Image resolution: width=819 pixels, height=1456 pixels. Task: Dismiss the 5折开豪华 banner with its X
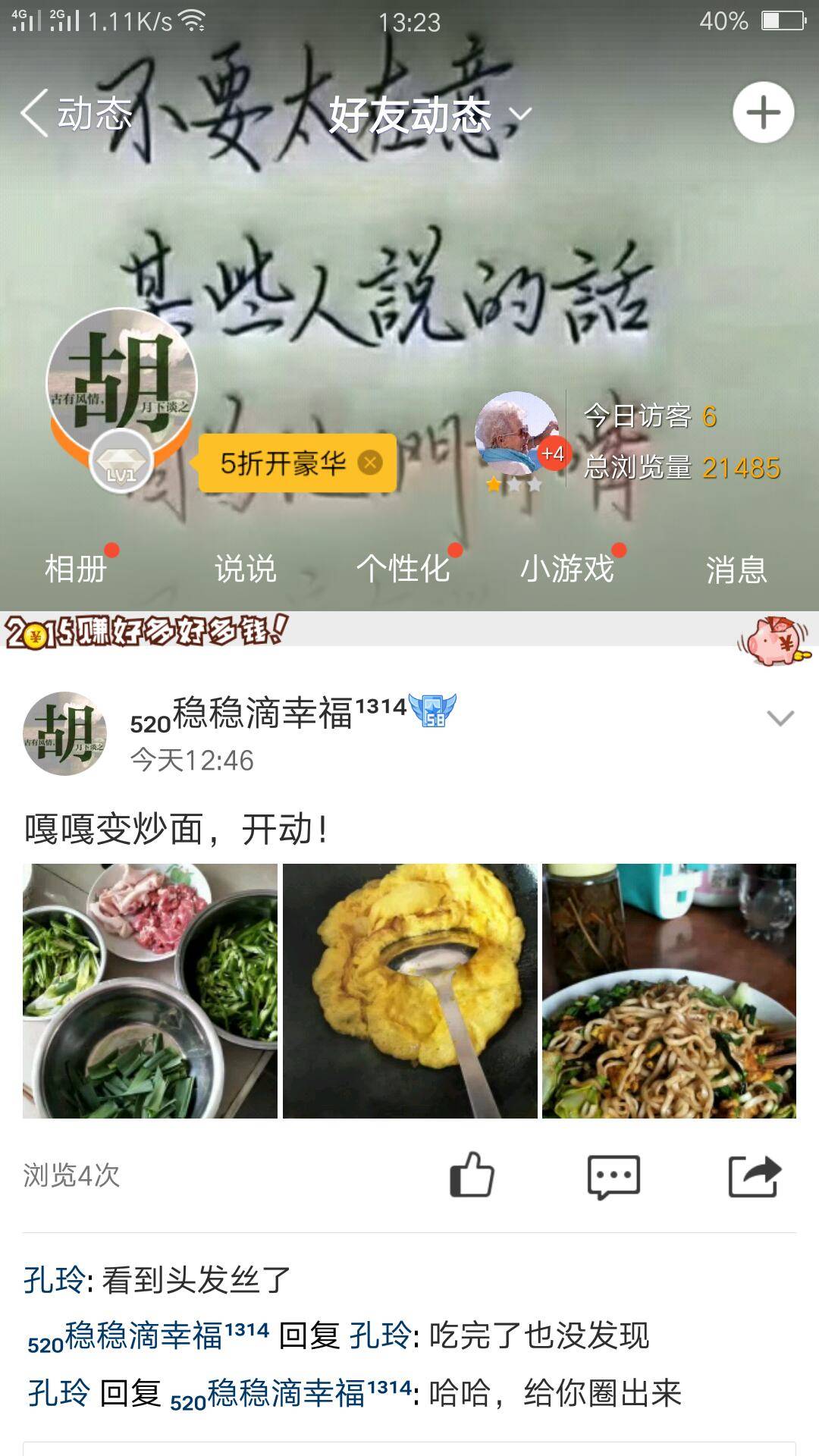click(x=369, y=460)
